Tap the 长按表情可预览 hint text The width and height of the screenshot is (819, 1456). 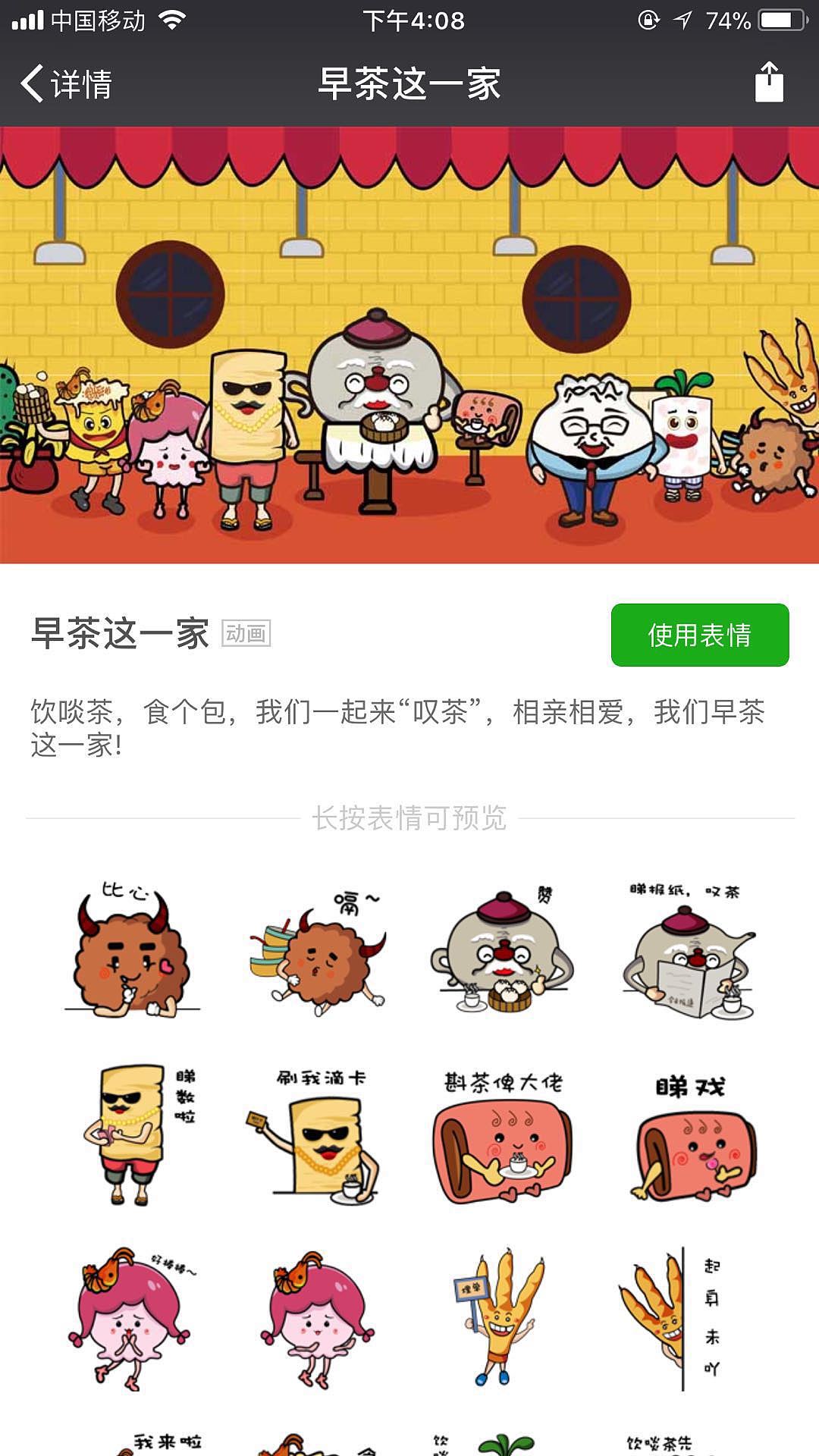(x=409, y=817)
